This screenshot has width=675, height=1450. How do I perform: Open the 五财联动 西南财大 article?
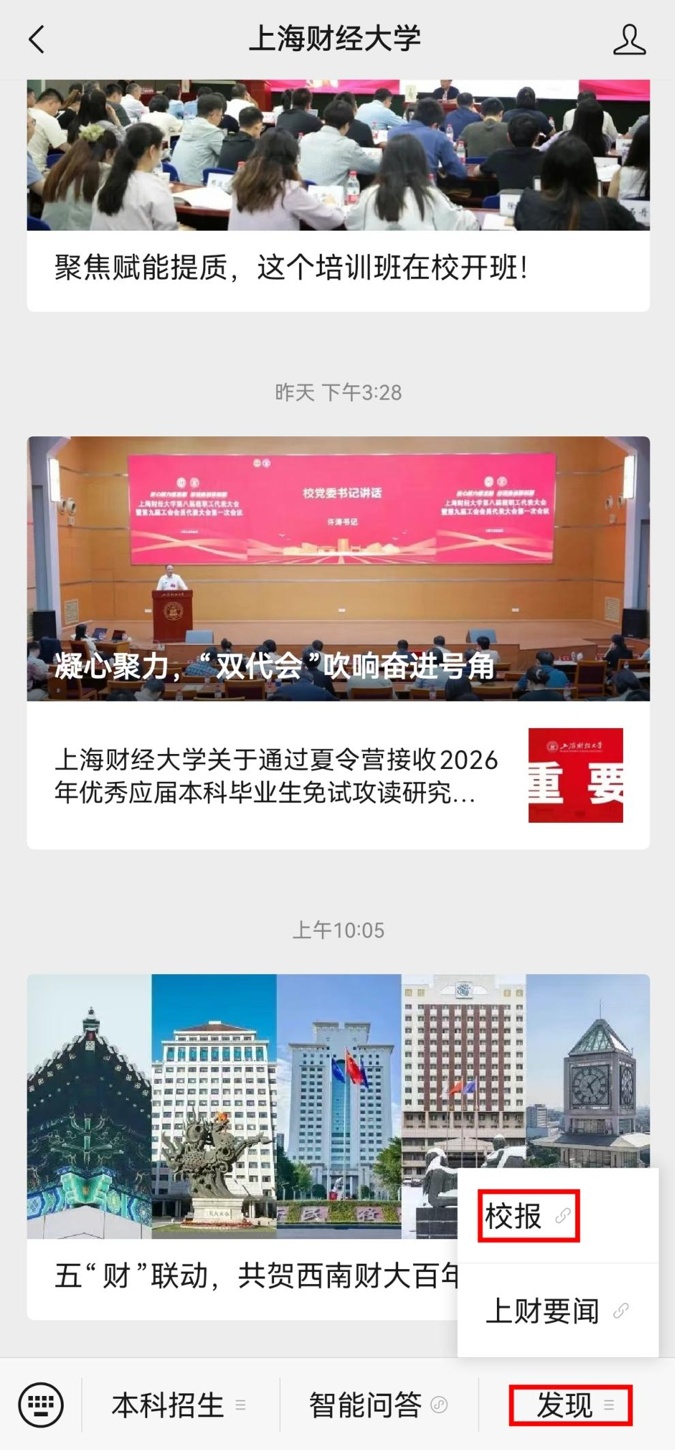pos(242,1147)
